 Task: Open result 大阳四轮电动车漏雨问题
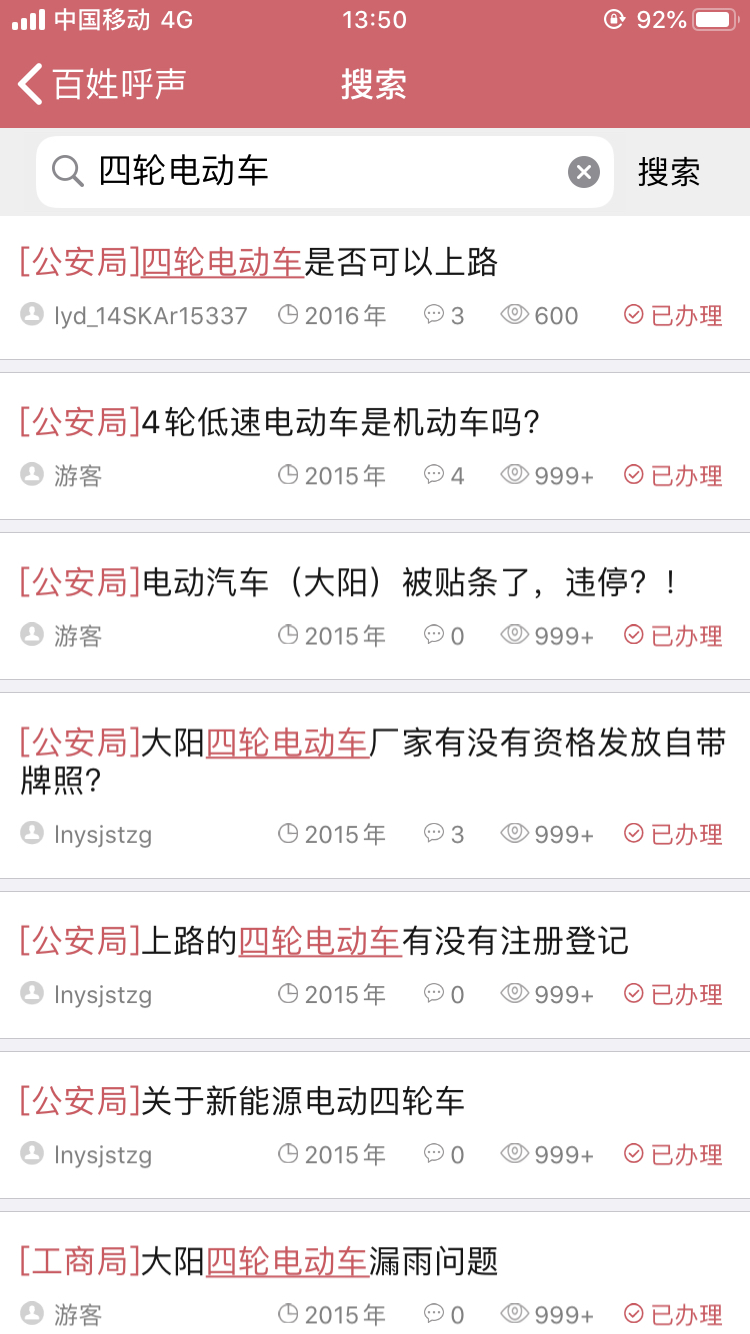click(375, 1273)
